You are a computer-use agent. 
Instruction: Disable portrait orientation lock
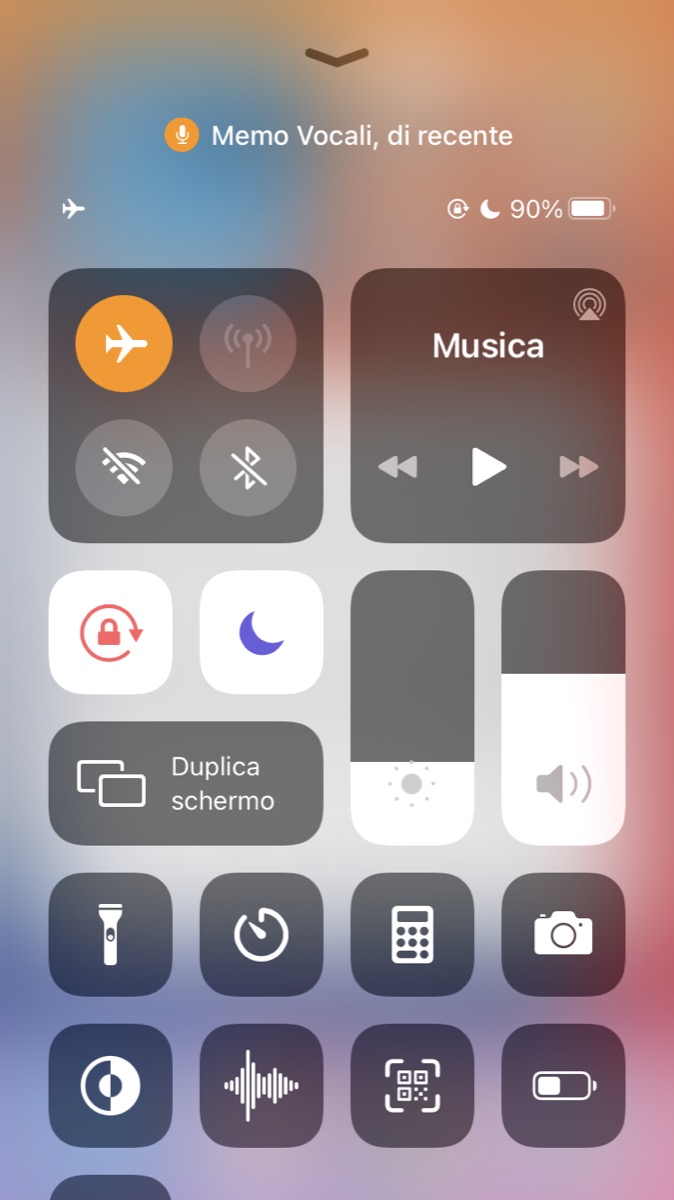click(x=111, y=632)
